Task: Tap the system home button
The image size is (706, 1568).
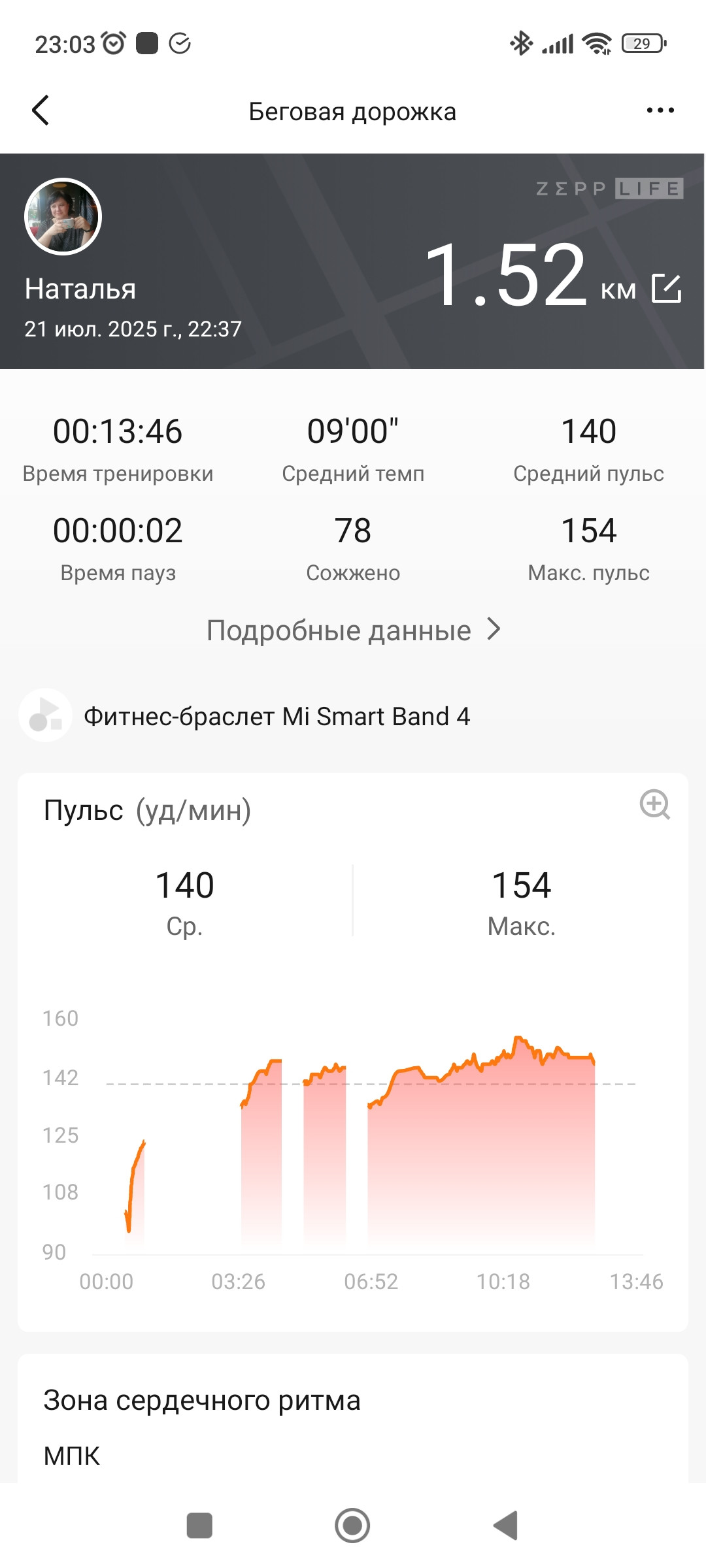Action: tap(352, 1526)
